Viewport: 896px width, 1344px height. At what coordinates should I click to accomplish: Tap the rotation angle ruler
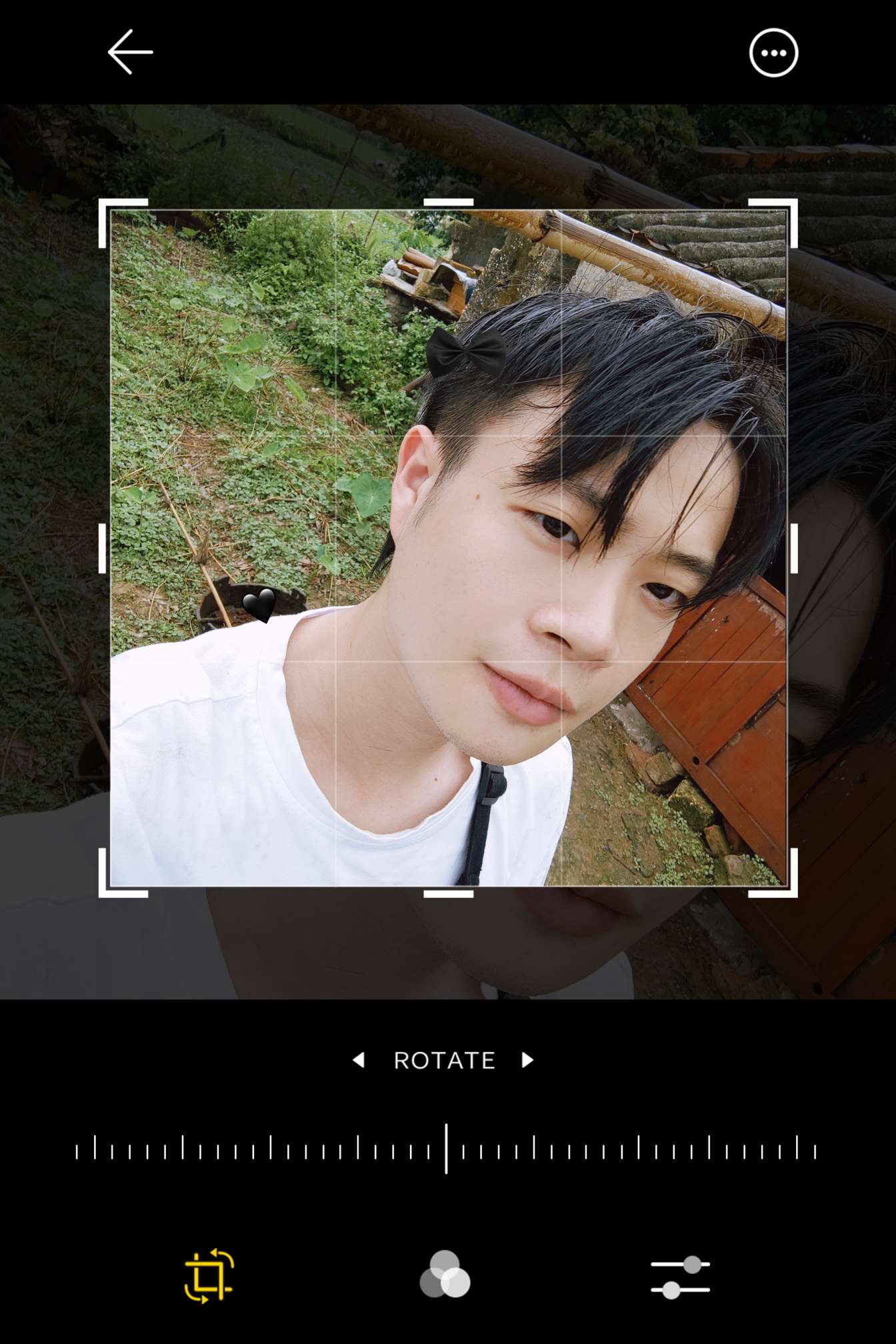pos(445,1149)
